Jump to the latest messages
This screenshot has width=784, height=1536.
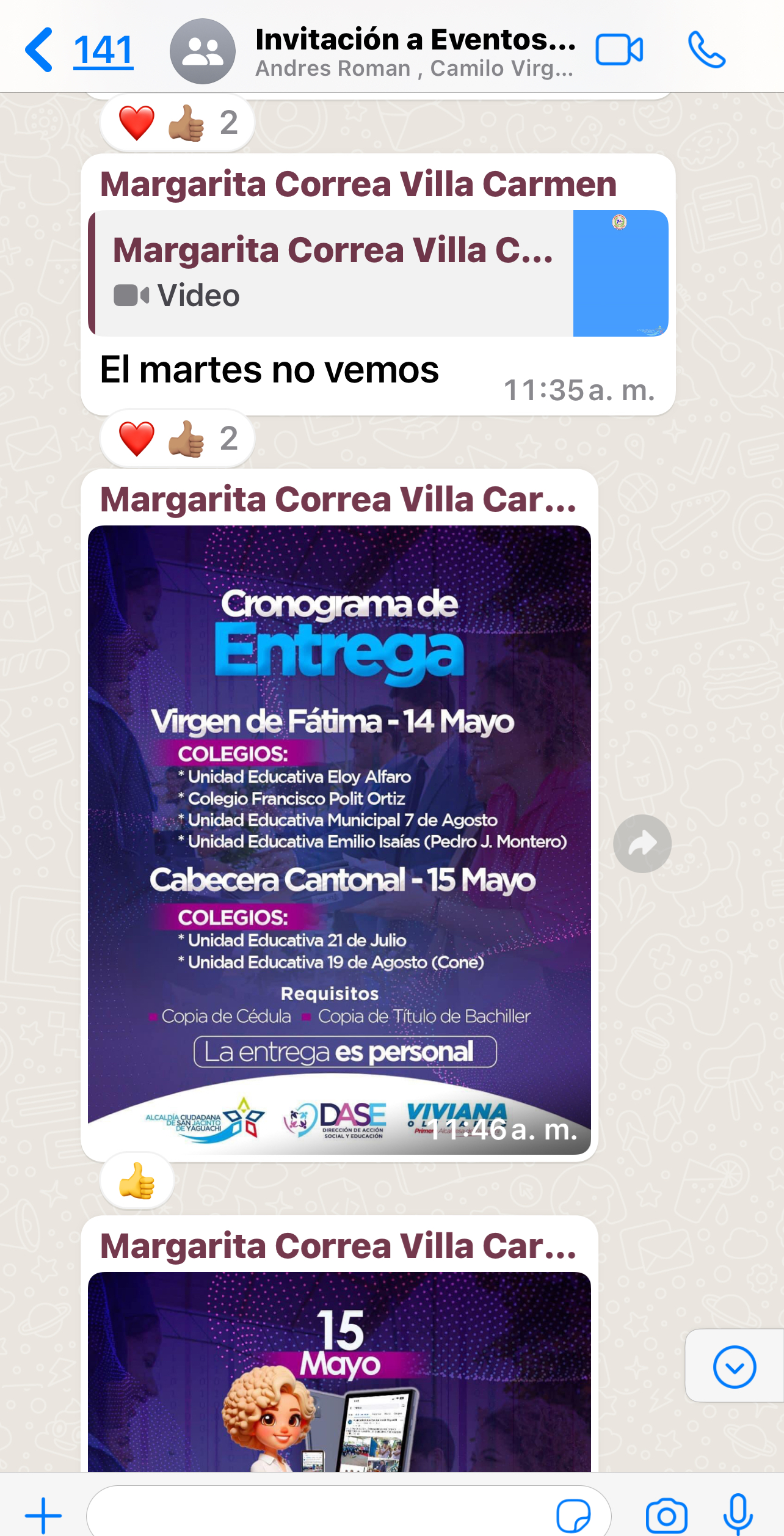click(734, 1366)
